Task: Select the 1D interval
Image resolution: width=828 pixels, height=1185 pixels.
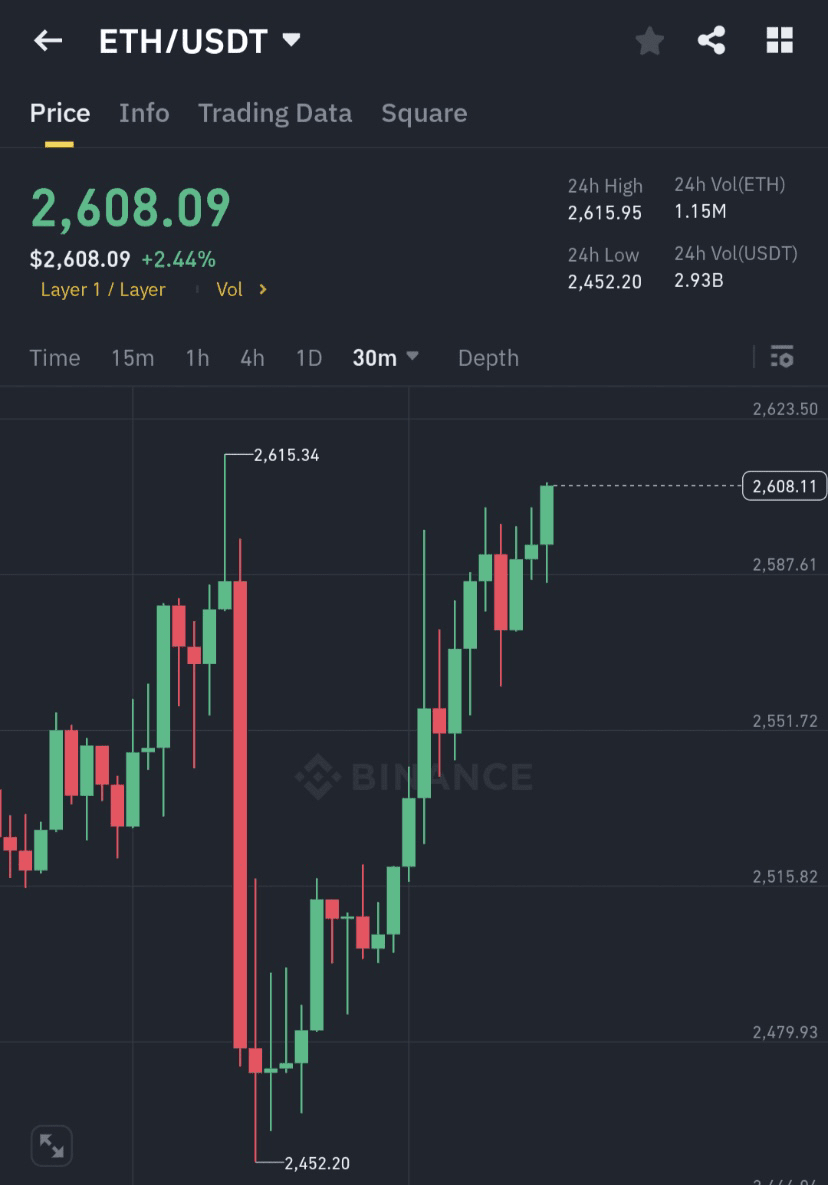Action: coord(309,358)
